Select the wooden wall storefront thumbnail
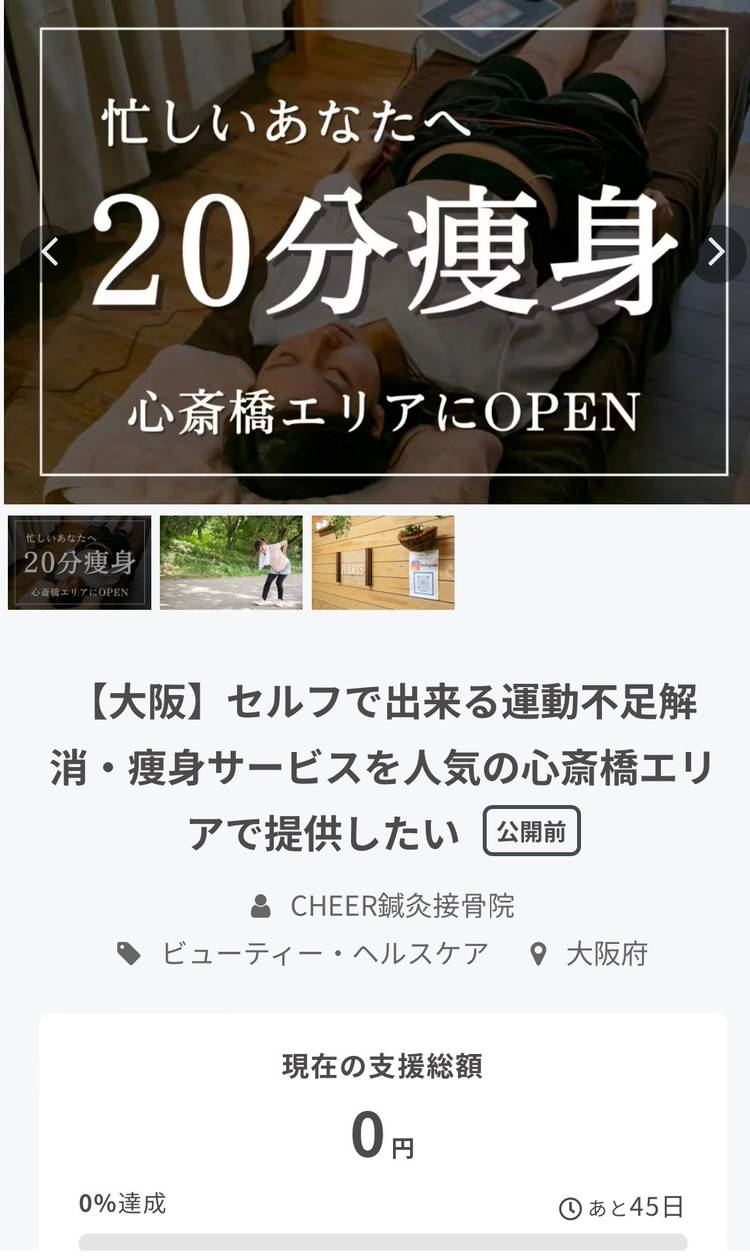The width and height of the screenshot is (750, 1259). [383, 562]
